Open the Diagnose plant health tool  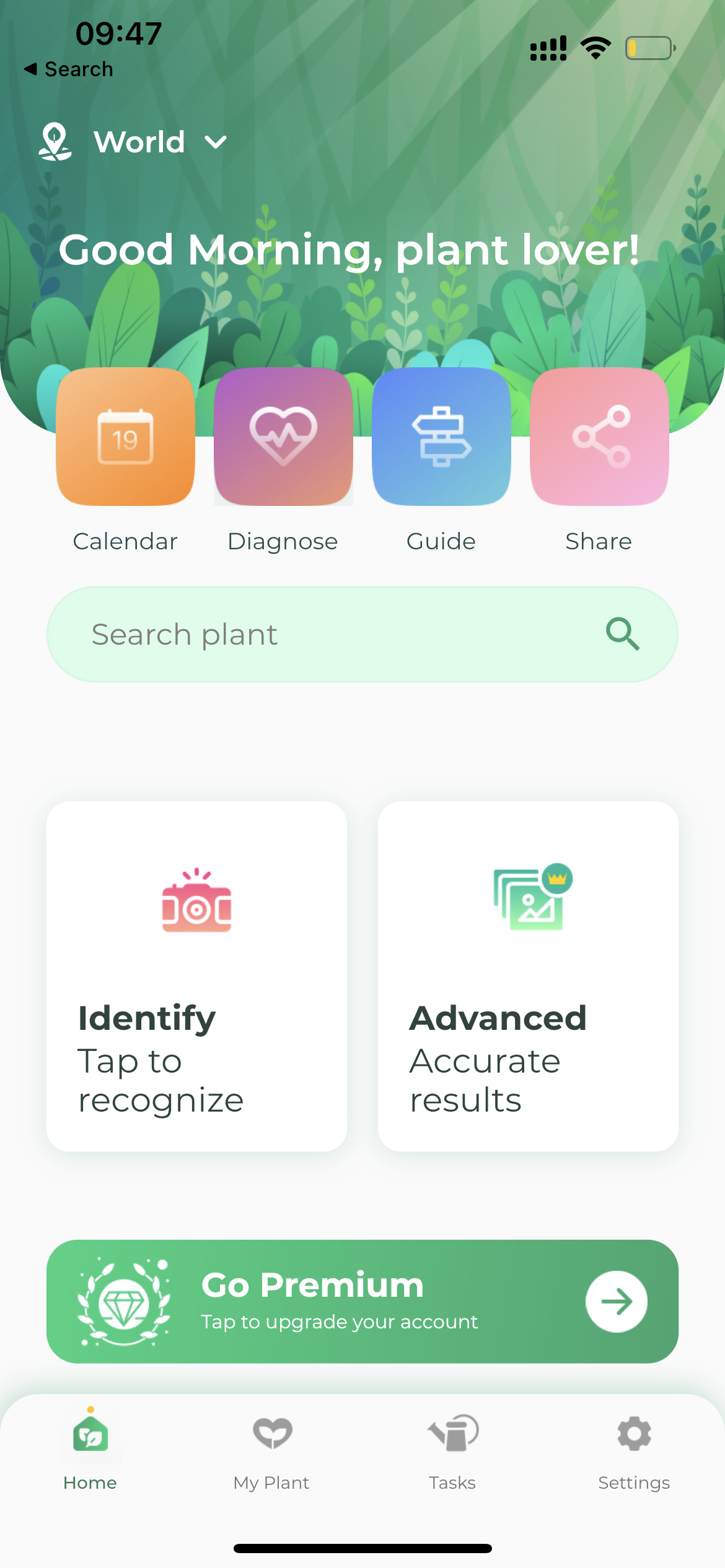click(x=283, y=437)
